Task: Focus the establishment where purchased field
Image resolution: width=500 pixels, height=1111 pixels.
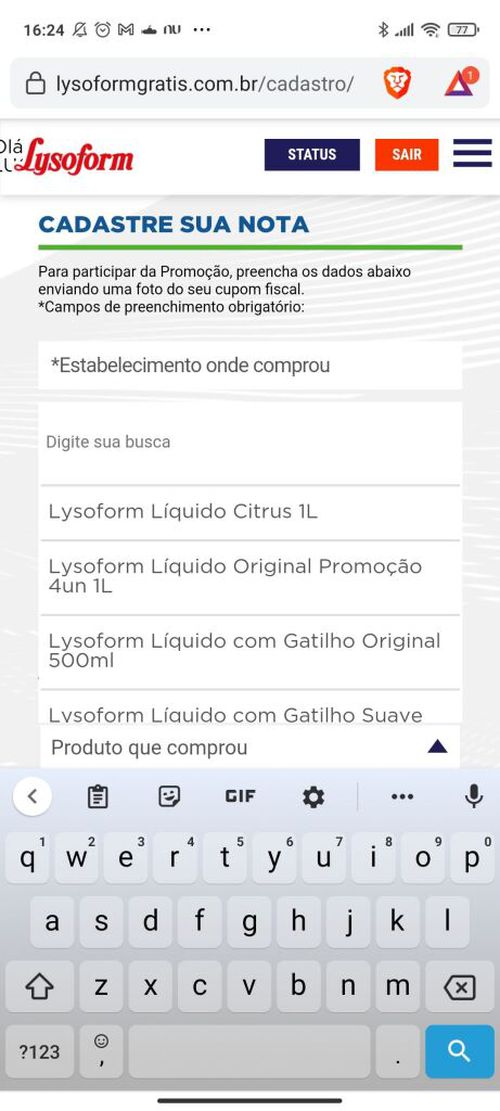Action: [250, 366]
